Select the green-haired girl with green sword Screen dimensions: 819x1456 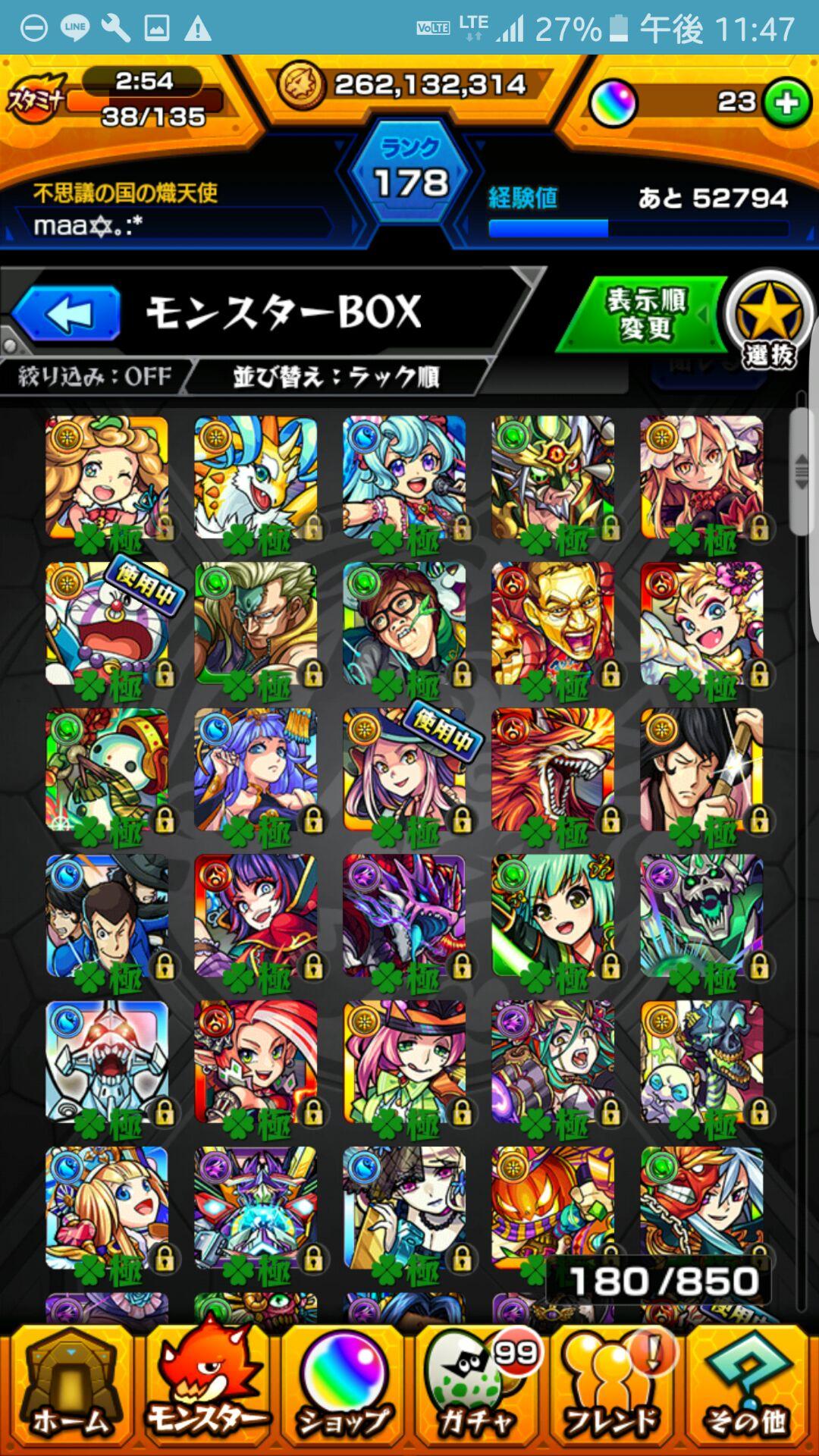pos(552,916)
